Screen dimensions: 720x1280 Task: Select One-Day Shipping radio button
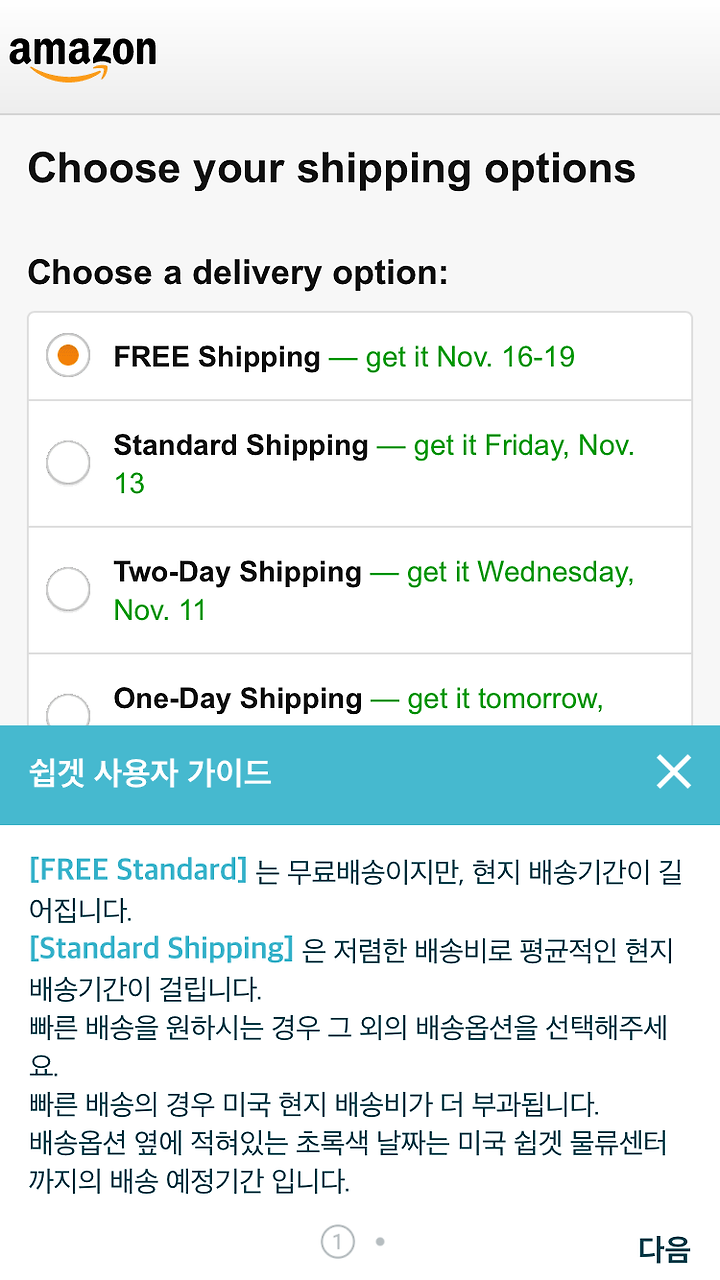pyautogui.click(x=68, y=712)
